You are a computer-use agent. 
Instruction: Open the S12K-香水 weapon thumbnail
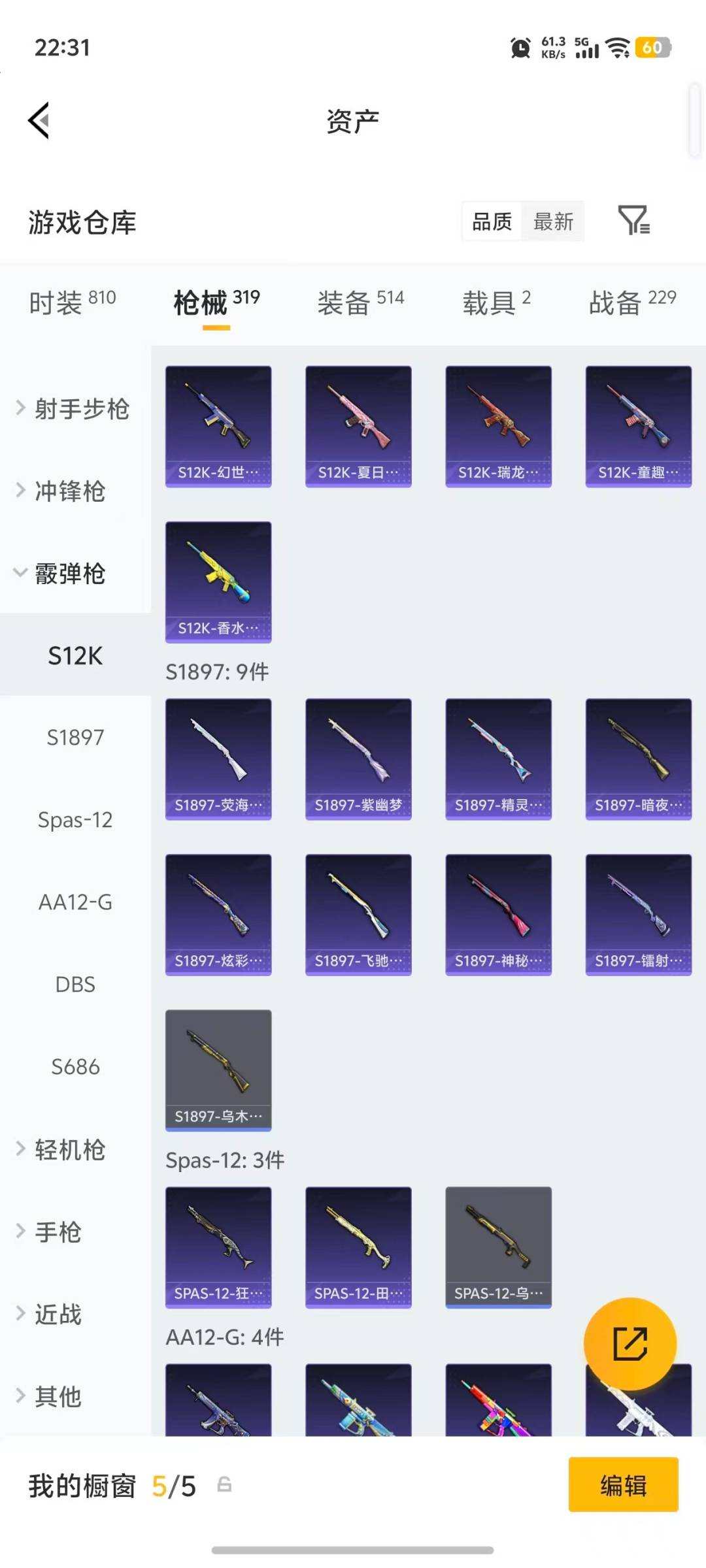click(x=218, y=581)
